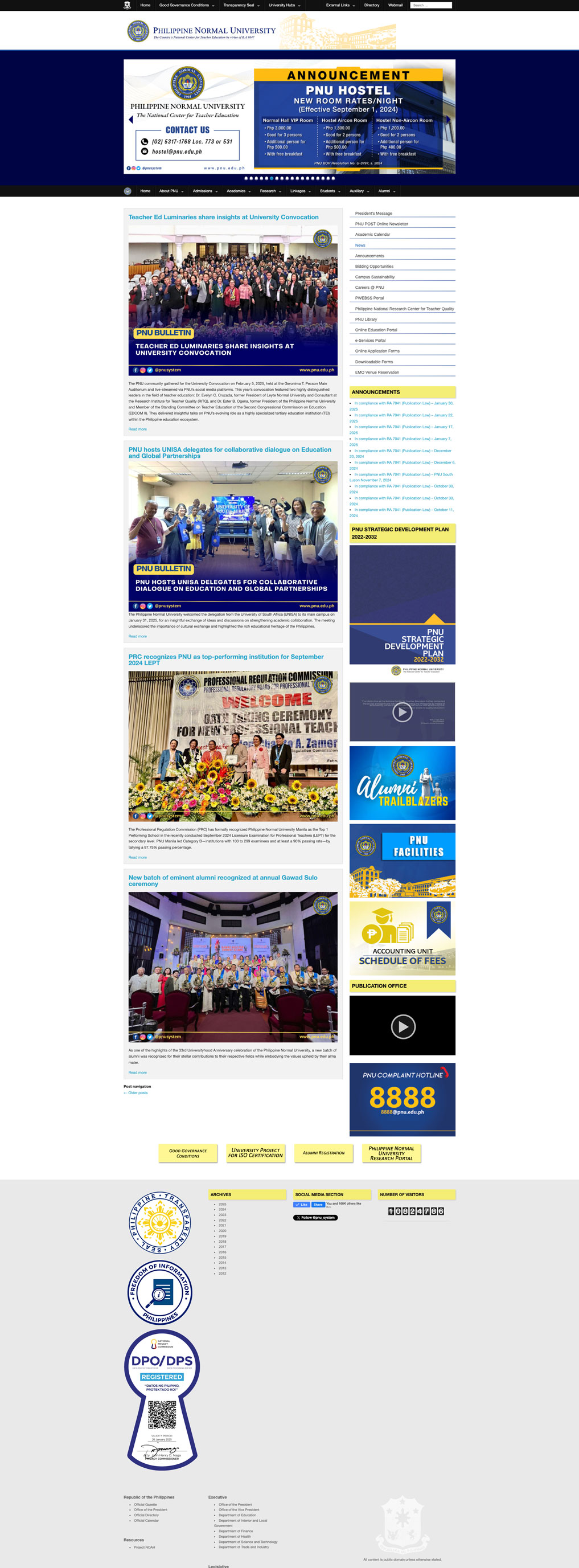Open Downloadable Forms sidebar link
579x1568 pixels.
(373, 362)
